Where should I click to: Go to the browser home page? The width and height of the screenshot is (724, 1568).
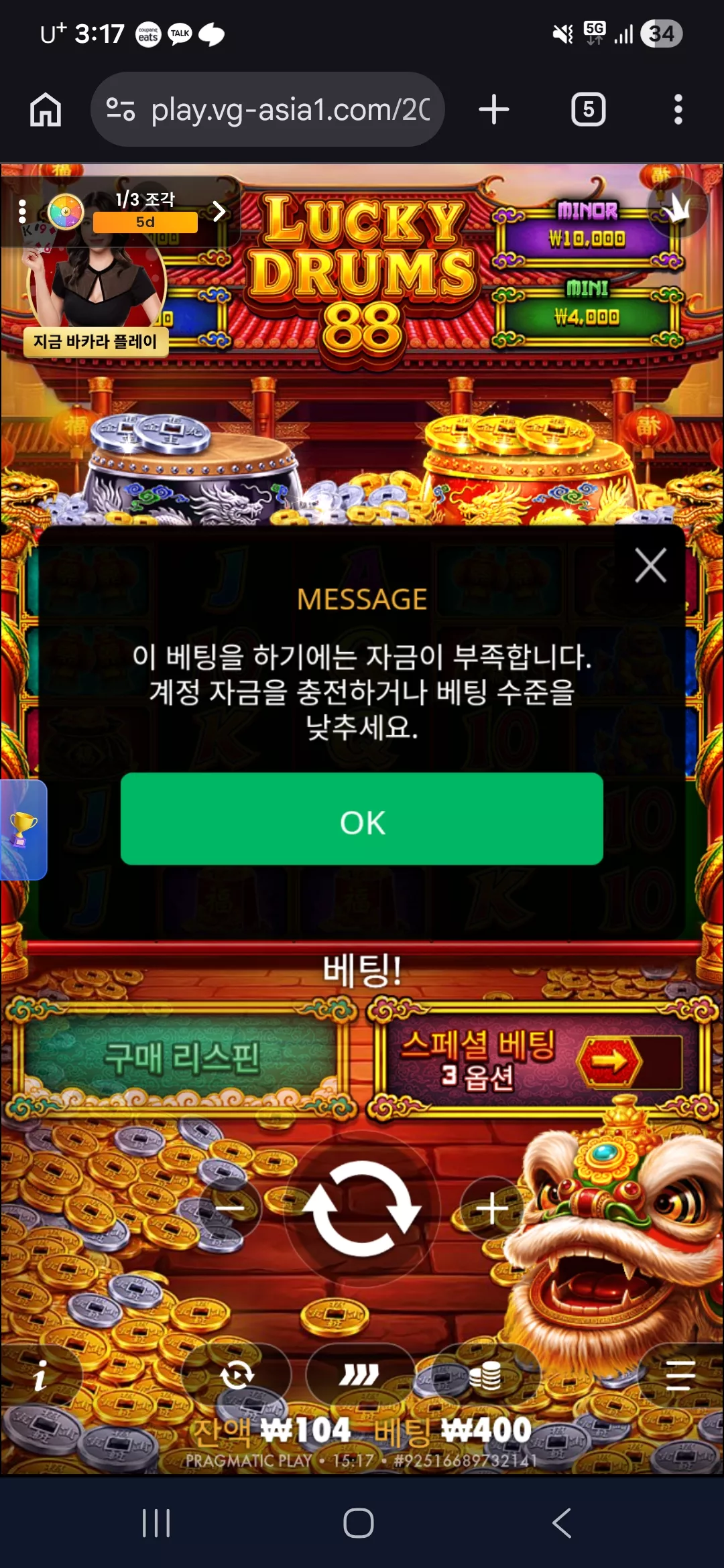click(x=46, y=109)
